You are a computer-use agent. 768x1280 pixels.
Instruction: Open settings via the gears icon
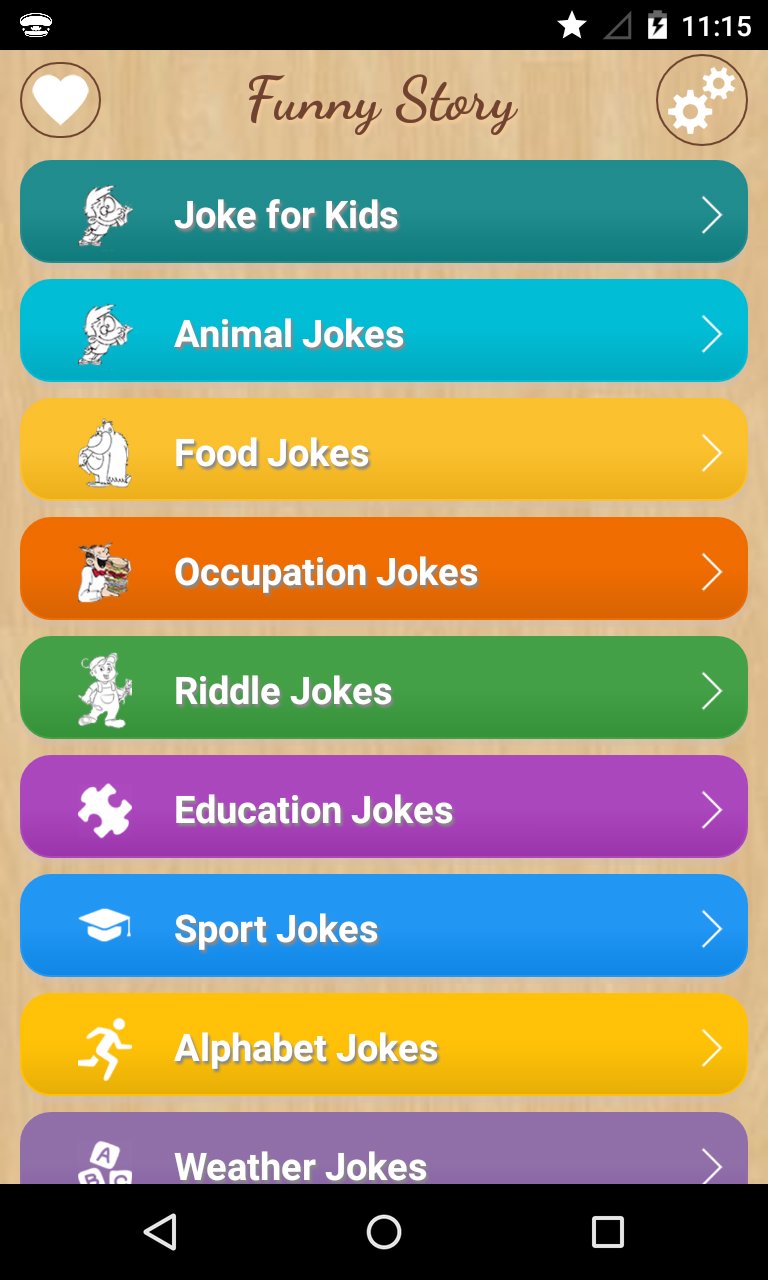pyautogui.click(x=701, y=100)
